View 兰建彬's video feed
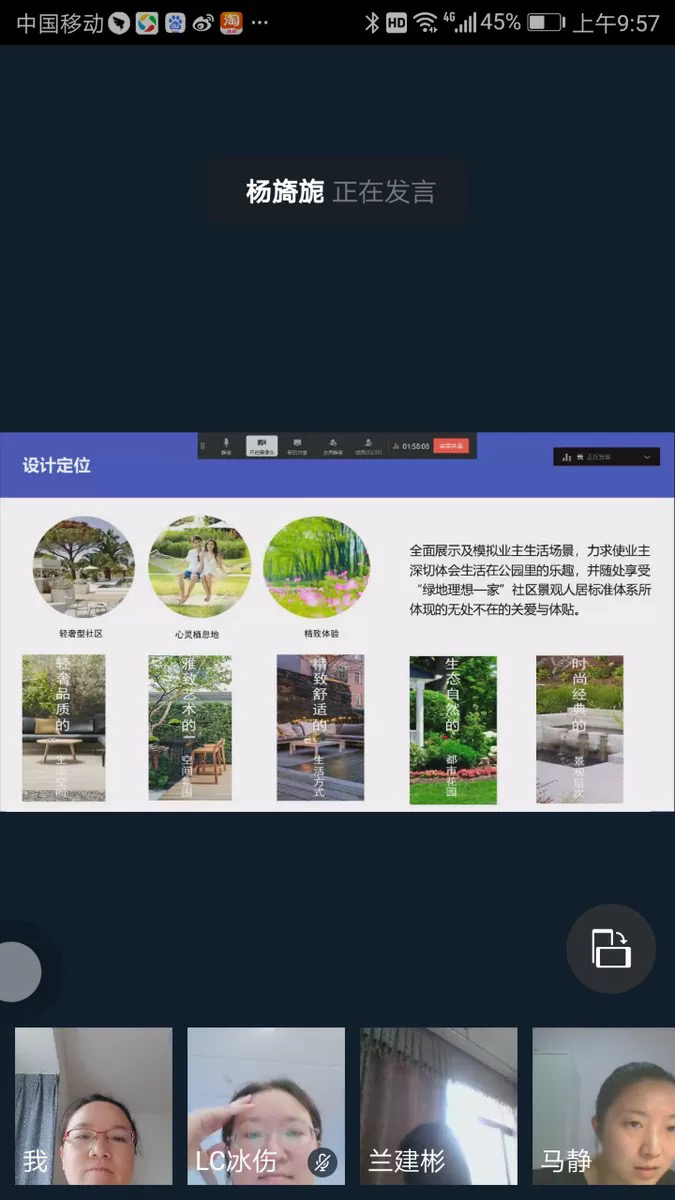Viewport: 675px width, 1200px height. click(x=438, y=1105)
